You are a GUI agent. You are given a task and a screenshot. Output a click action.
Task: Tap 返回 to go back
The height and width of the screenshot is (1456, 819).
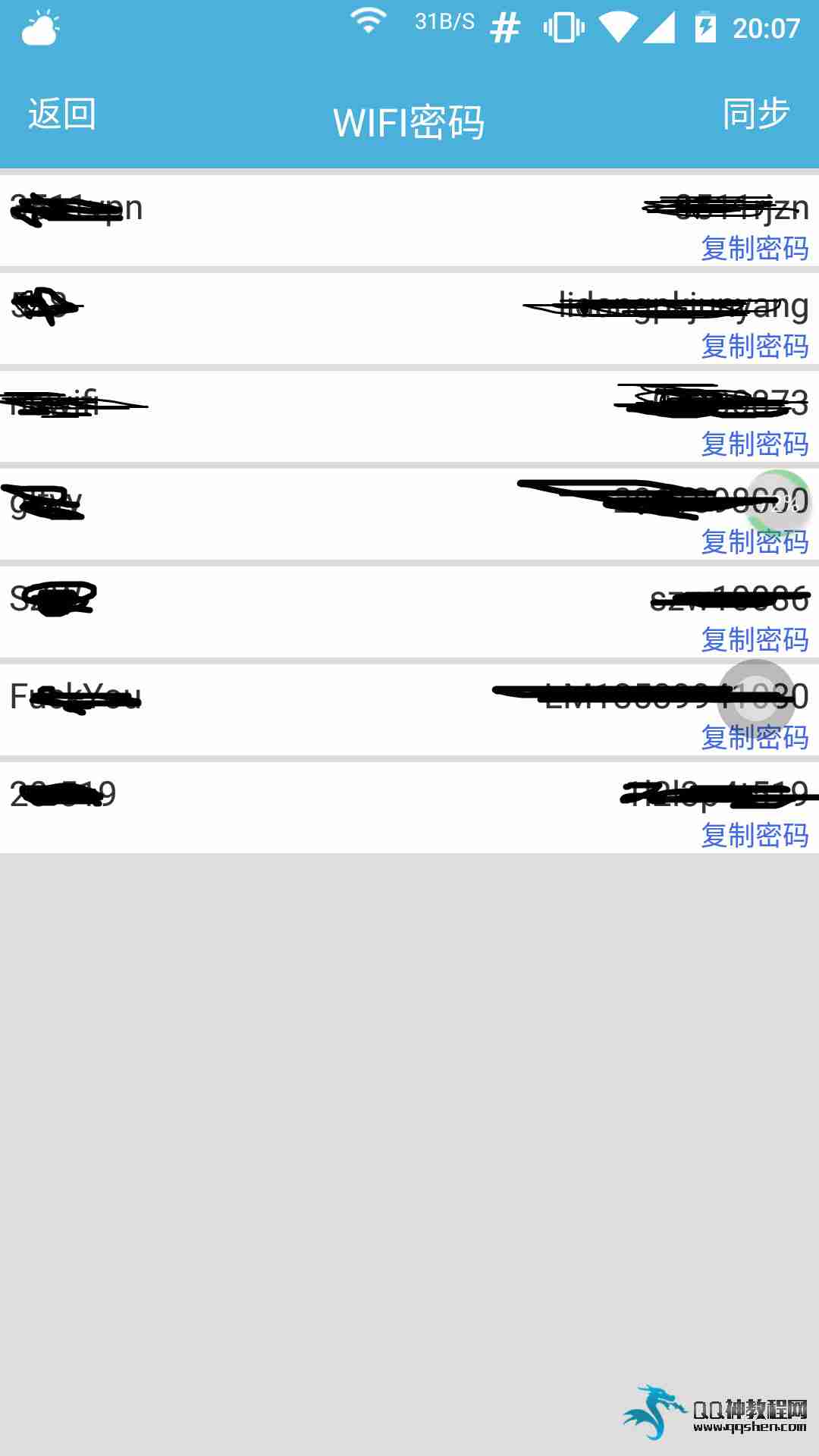(62, 115)
